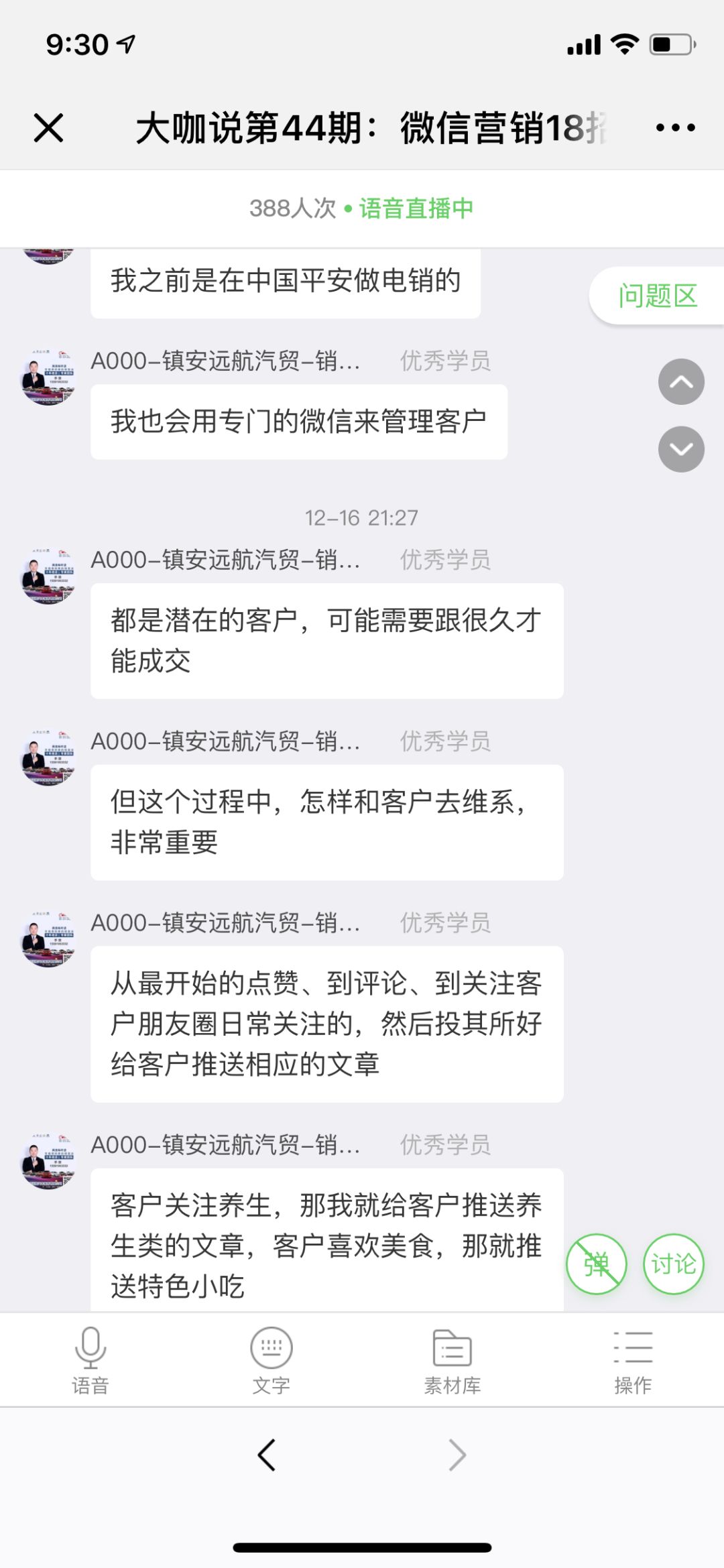724x1568 pixels.
Task: Tap the avatar beside 我也会用专门的微信来管理客户
Action: pyautogui.click(x=48, y=376)
